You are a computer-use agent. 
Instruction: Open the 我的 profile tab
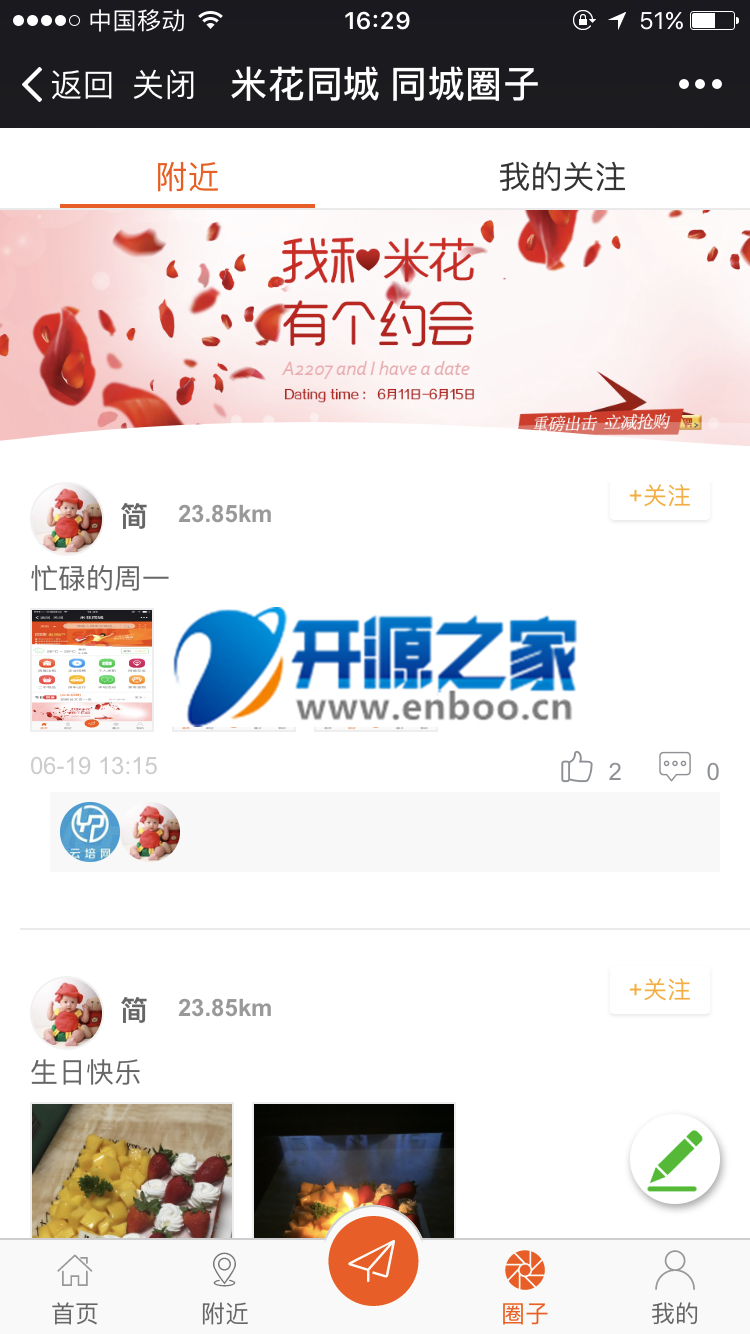coord(675,1288)
